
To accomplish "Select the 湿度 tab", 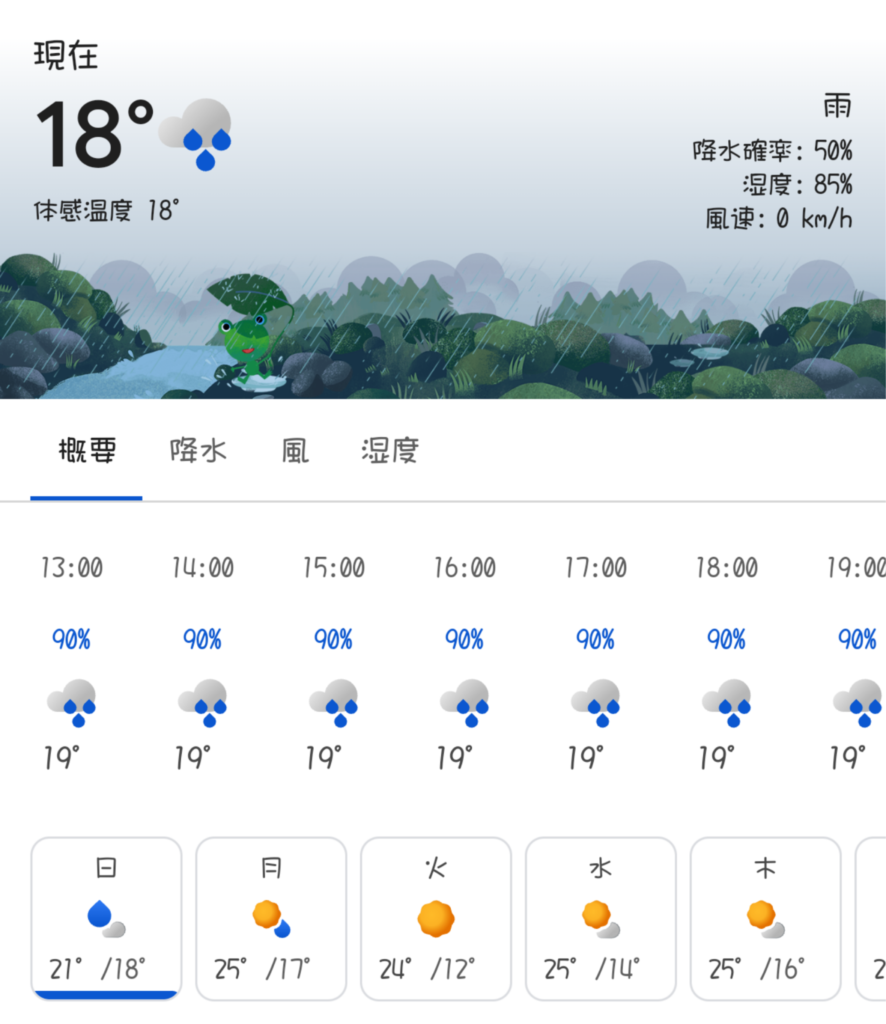I will (389, 451).
